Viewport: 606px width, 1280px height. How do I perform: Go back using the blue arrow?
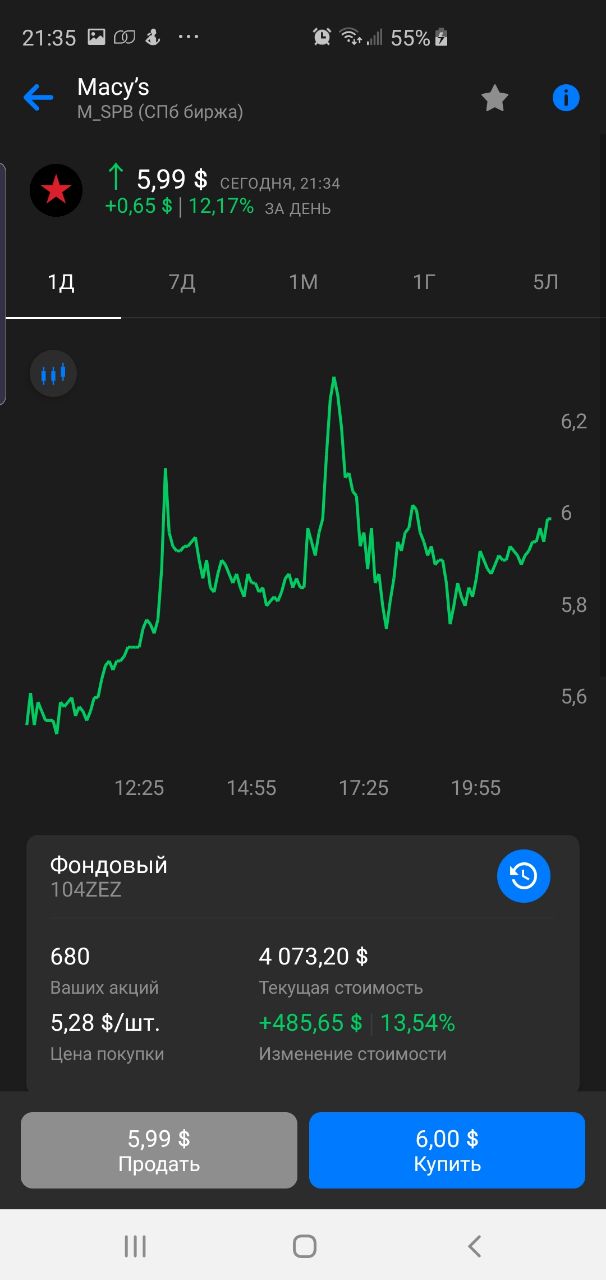click(38, 98)
